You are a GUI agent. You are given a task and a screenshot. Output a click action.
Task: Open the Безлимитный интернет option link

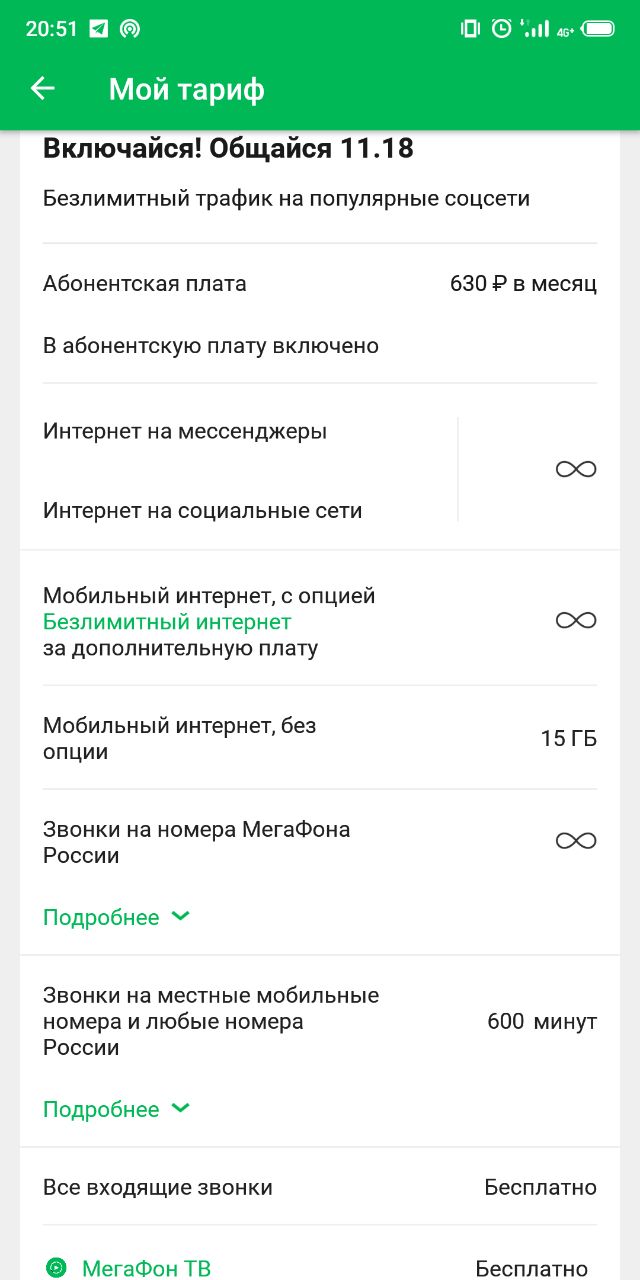(x=167, y=622)
